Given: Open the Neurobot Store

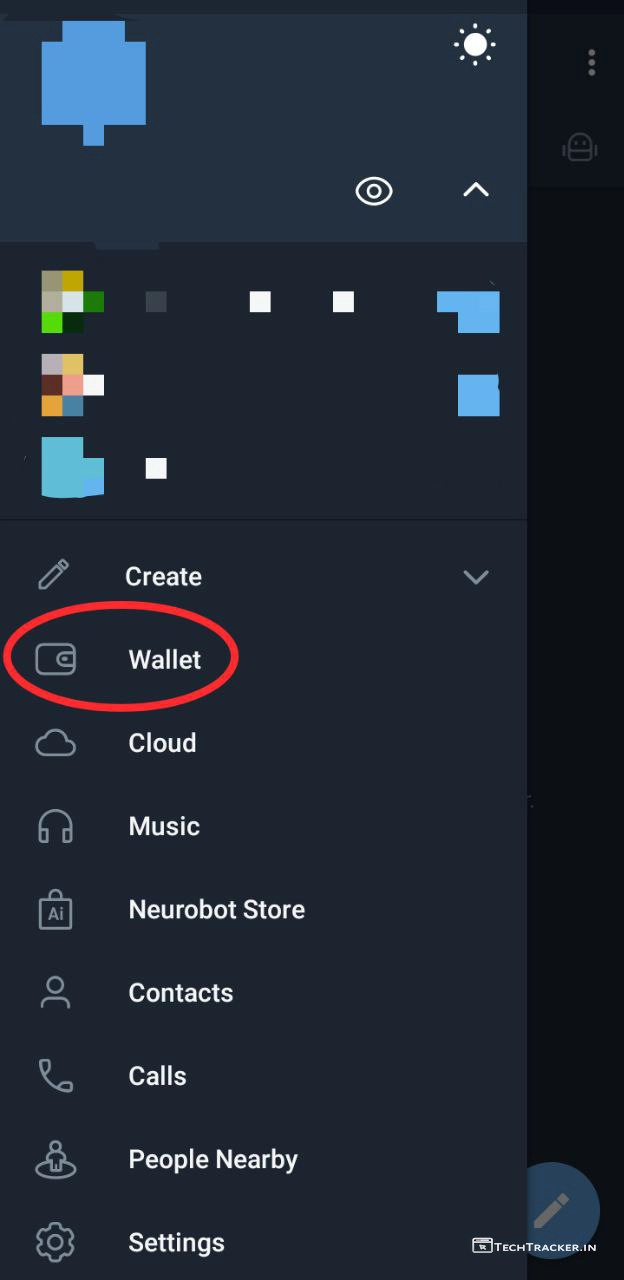Looking at the screenshot, I should click(216, 909).
